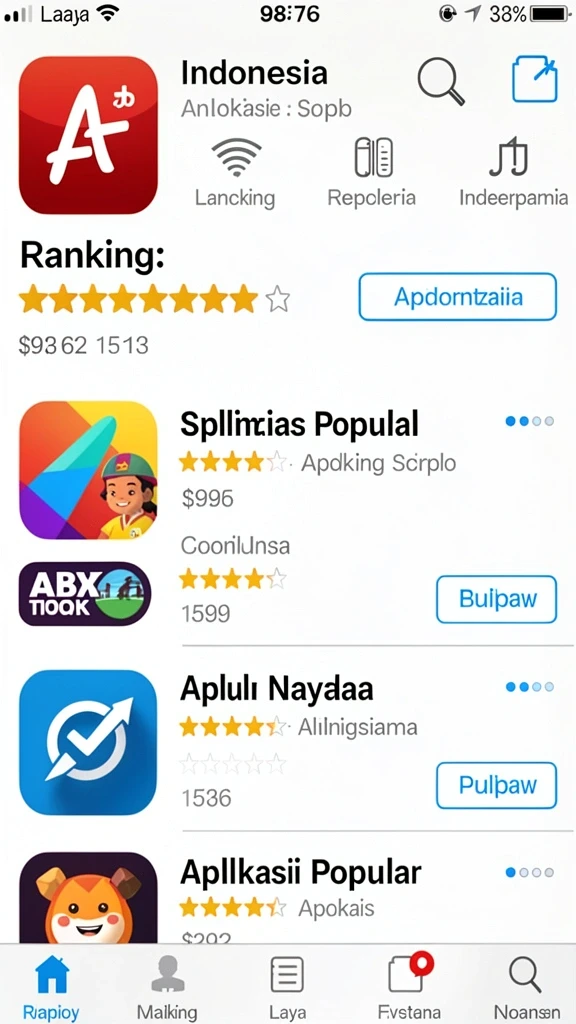Tap the Apdorntzaiia button
Screen dimensions: 576x1024
[x=458, y=297]
